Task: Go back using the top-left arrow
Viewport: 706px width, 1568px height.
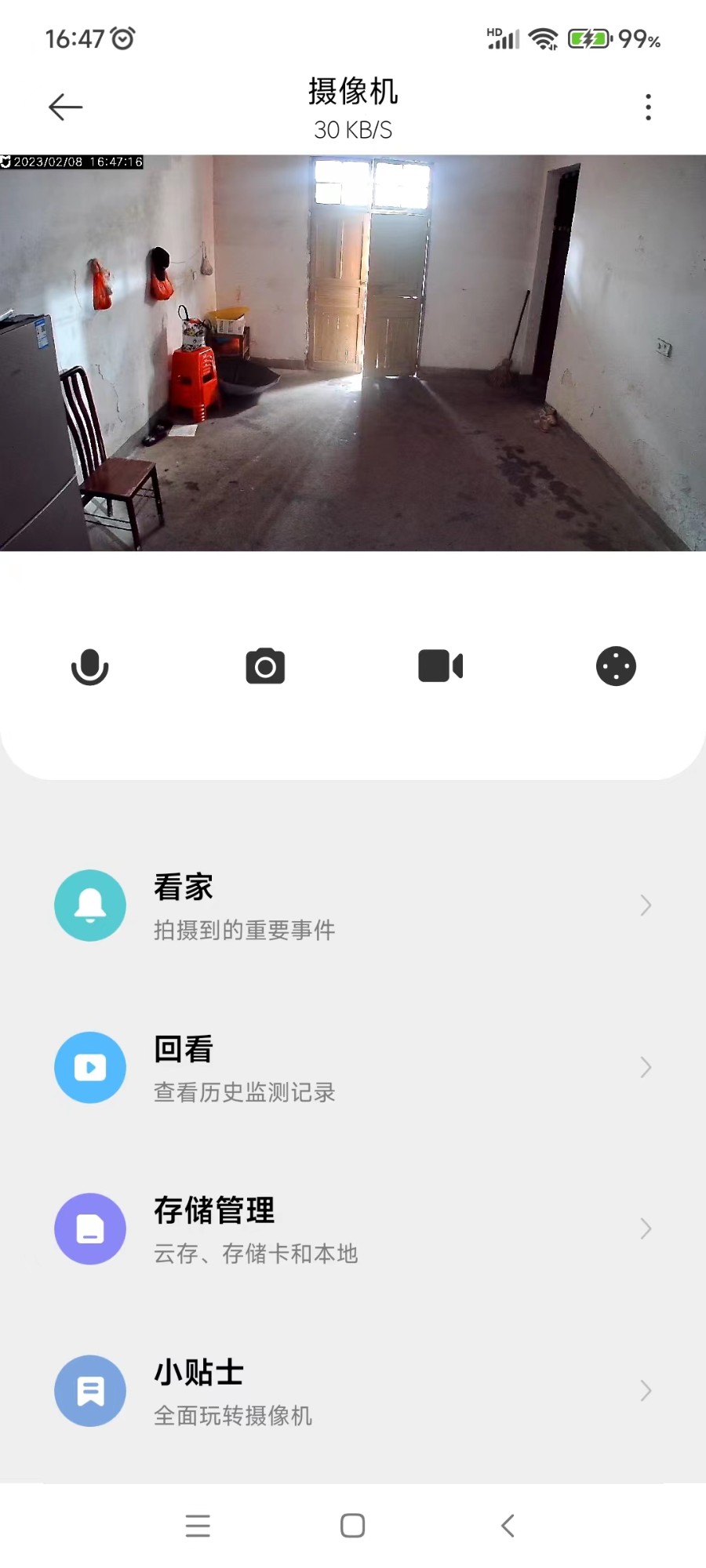Action: 65,107
